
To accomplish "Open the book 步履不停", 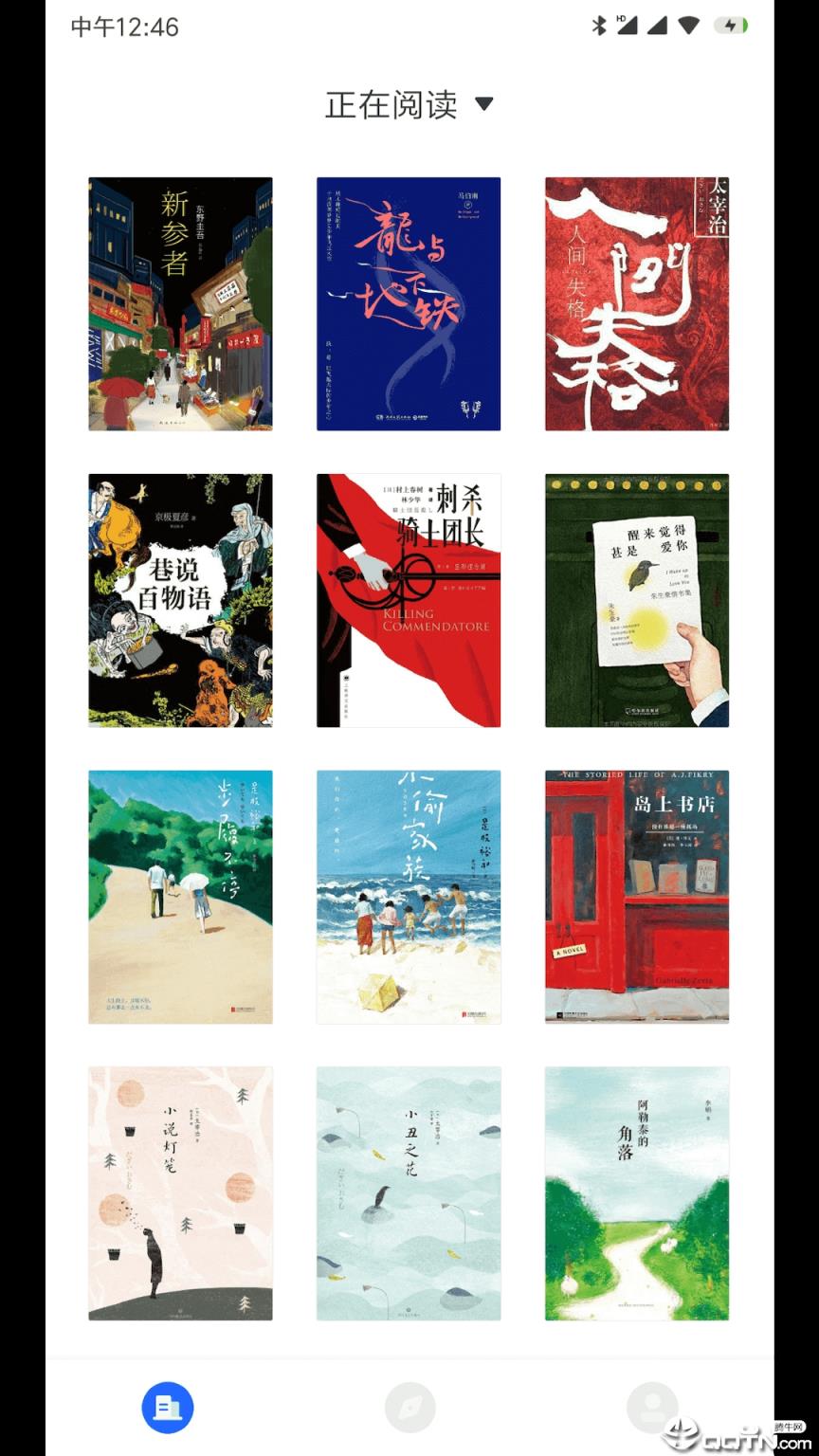I will (180, 897).
